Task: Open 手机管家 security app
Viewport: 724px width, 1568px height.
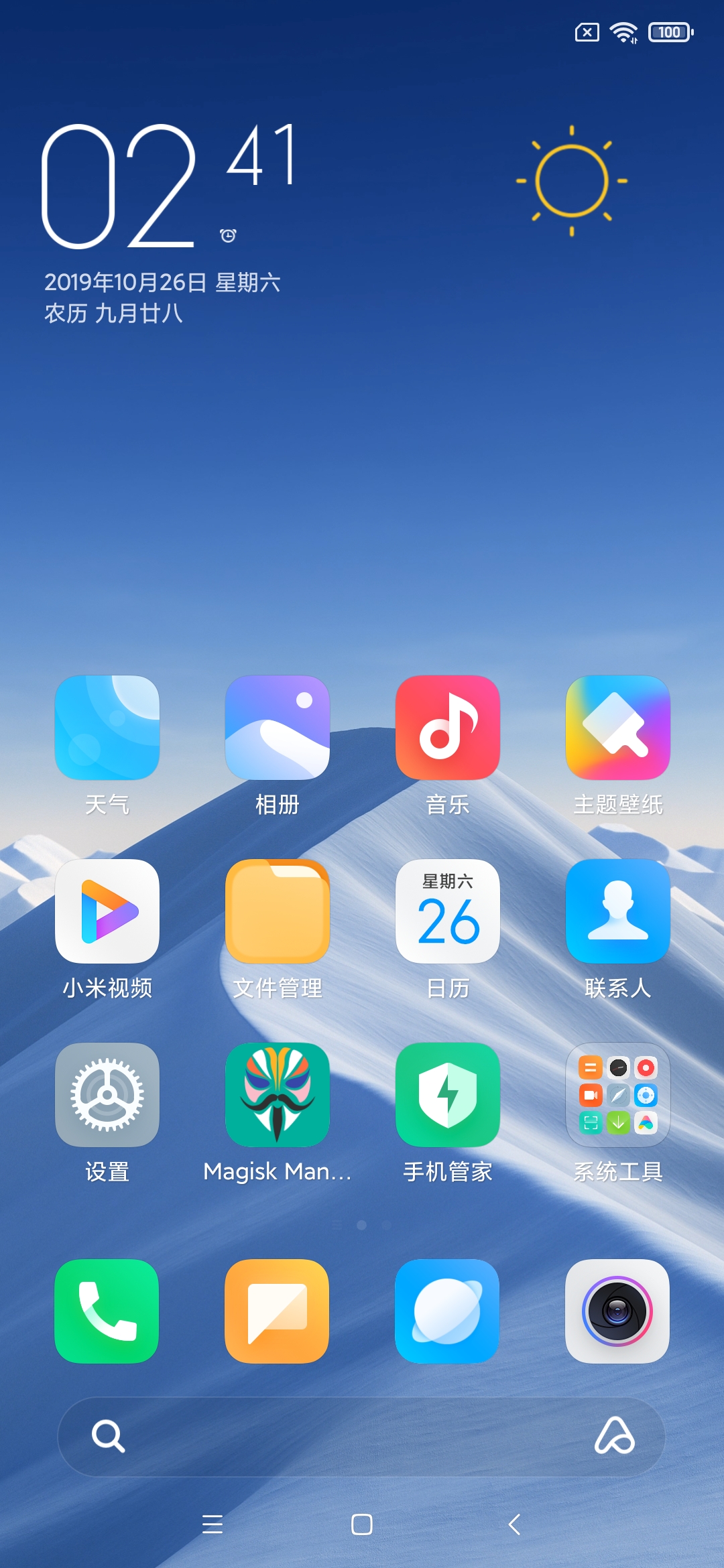Action: pyautogui.click(x=448, y=1095)
